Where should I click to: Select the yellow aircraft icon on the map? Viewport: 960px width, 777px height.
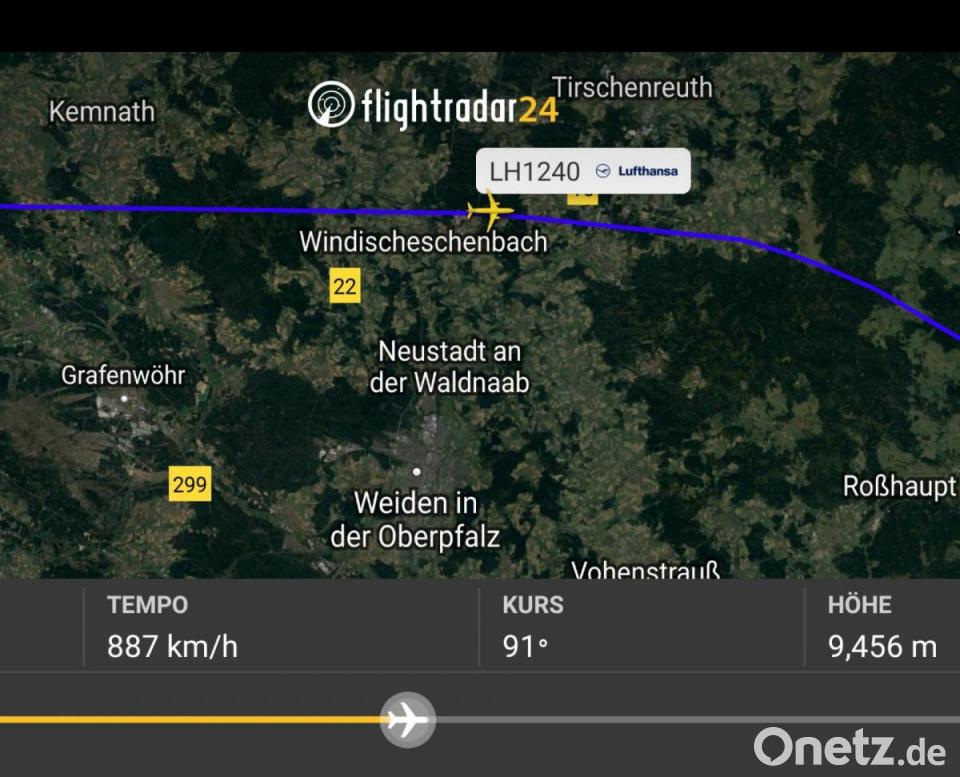(490, 211)
